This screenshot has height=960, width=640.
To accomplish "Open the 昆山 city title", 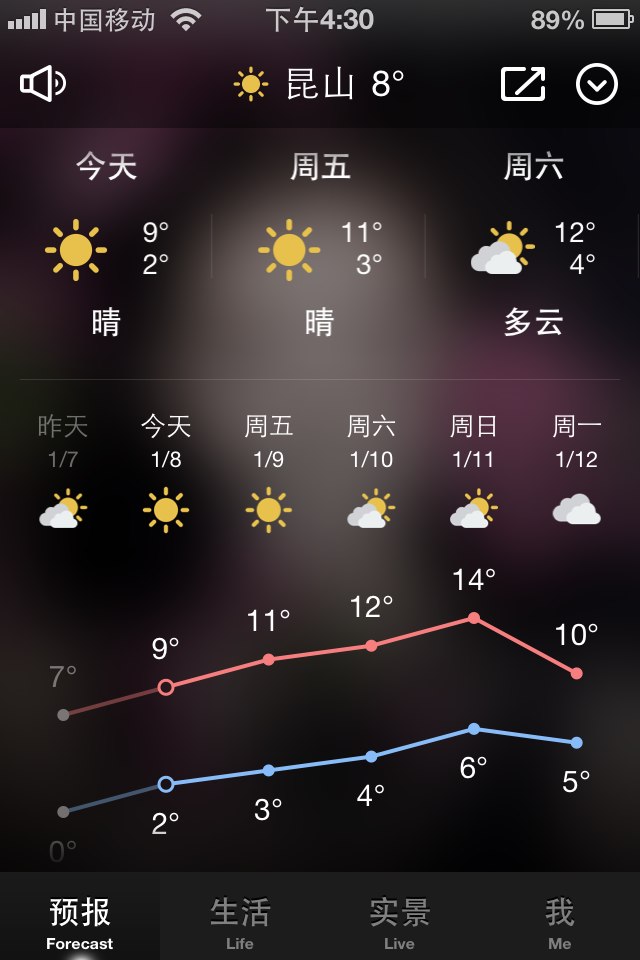I will [320, 84].
